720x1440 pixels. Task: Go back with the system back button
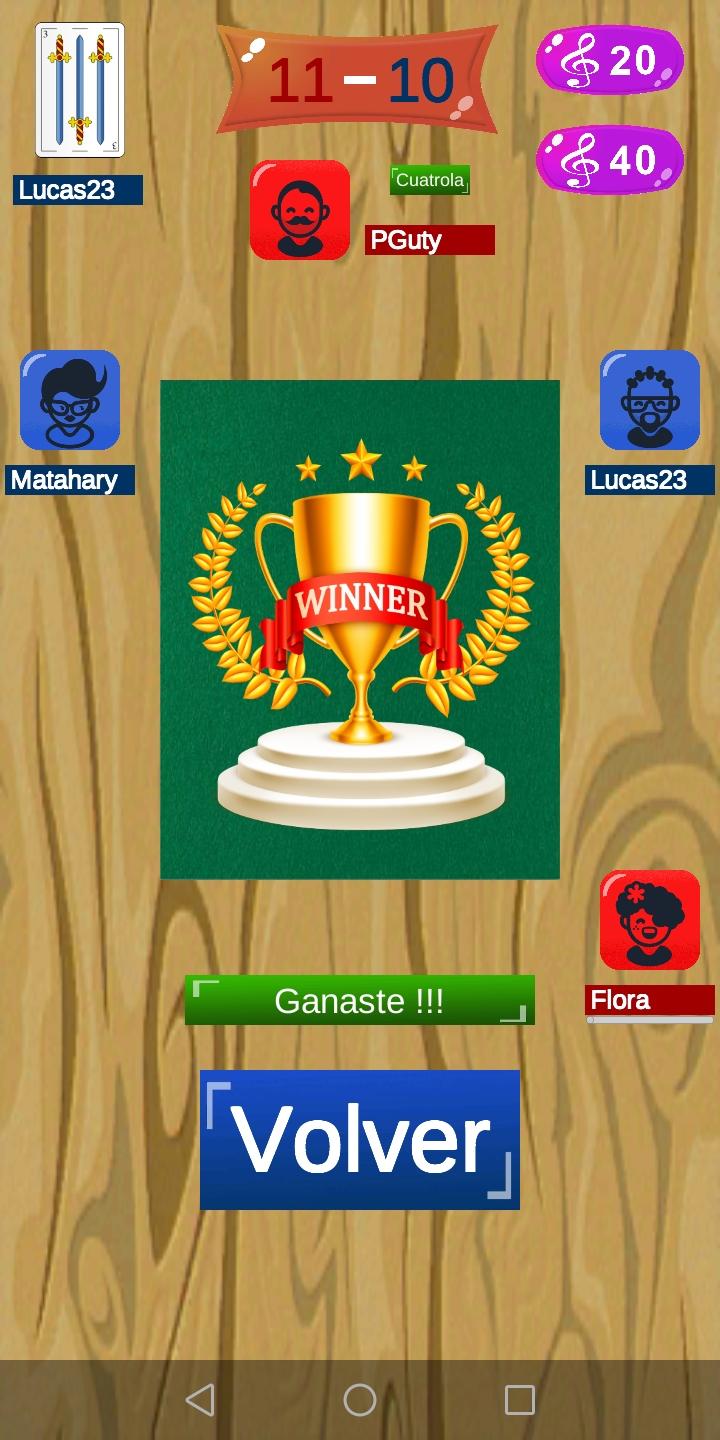click(x=200, y=1400)
